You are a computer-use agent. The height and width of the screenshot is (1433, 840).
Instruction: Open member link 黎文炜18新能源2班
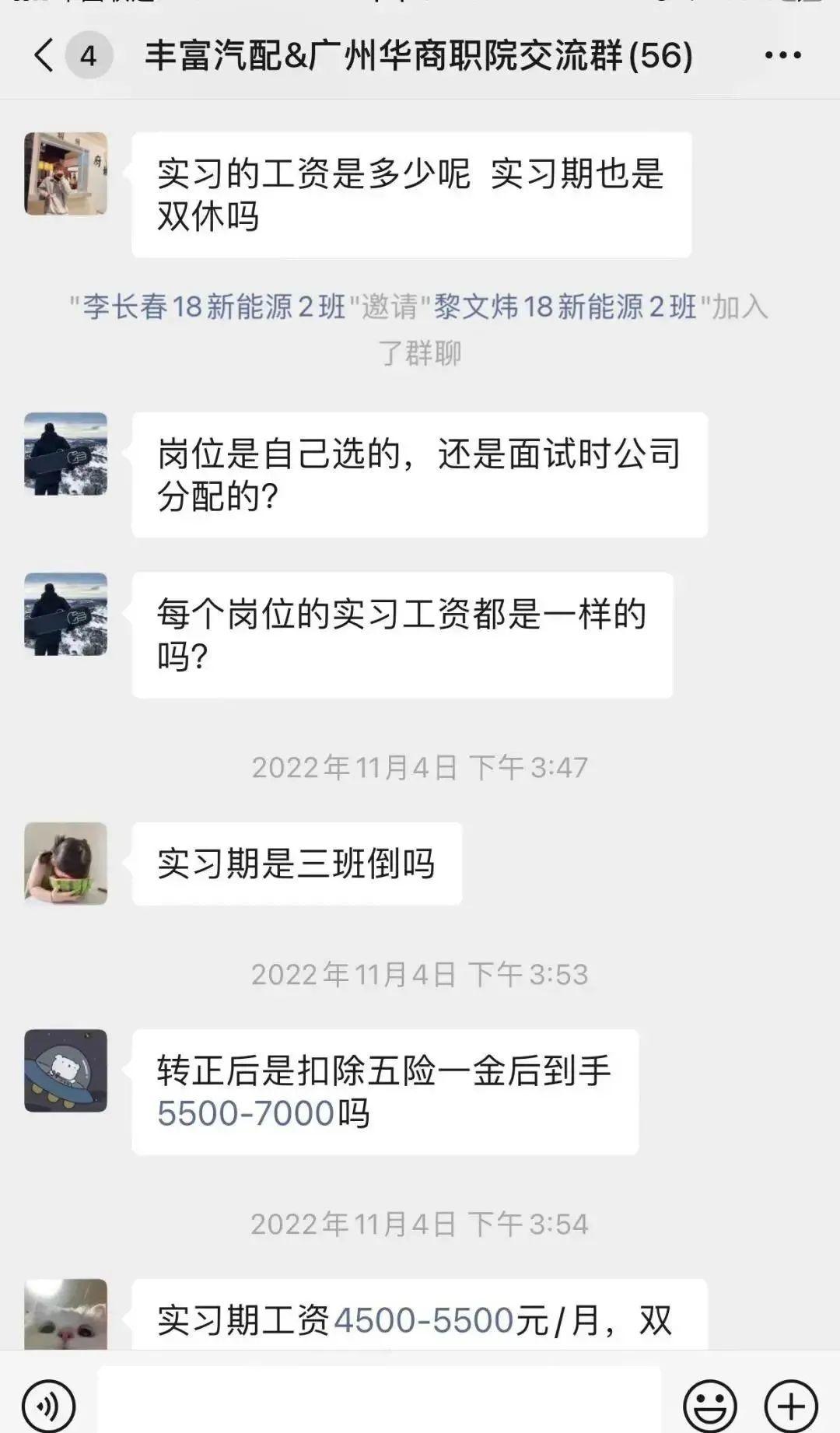(x=565, y=307)
